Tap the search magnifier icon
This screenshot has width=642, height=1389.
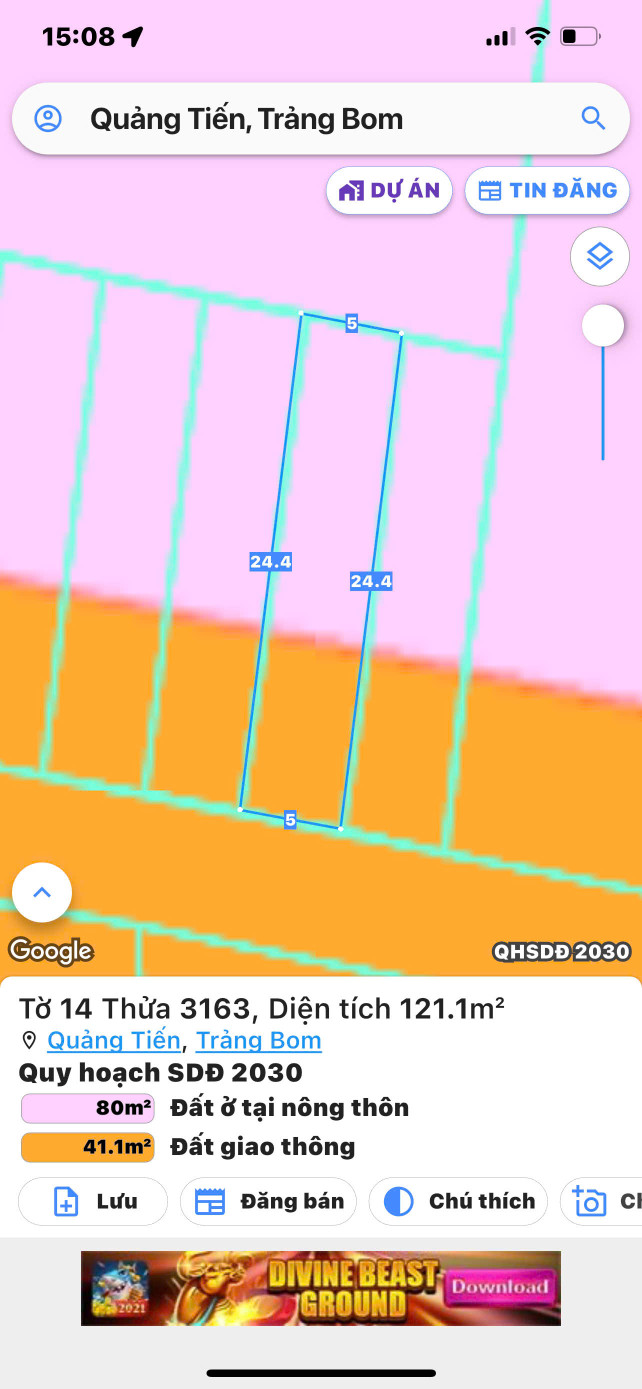(x=593, y=119)
